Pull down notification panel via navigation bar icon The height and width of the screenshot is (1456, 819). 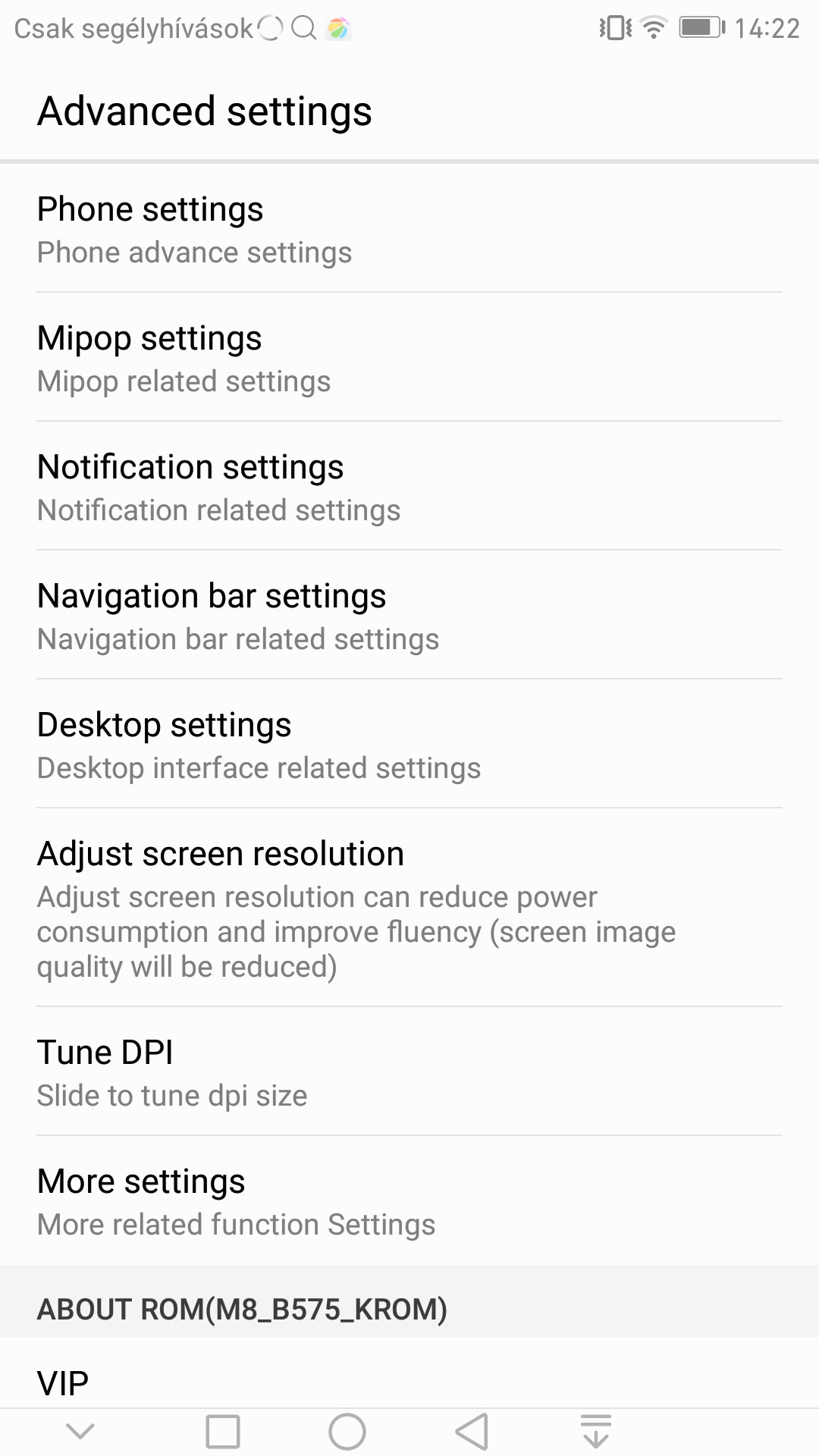coord(596,1432)
